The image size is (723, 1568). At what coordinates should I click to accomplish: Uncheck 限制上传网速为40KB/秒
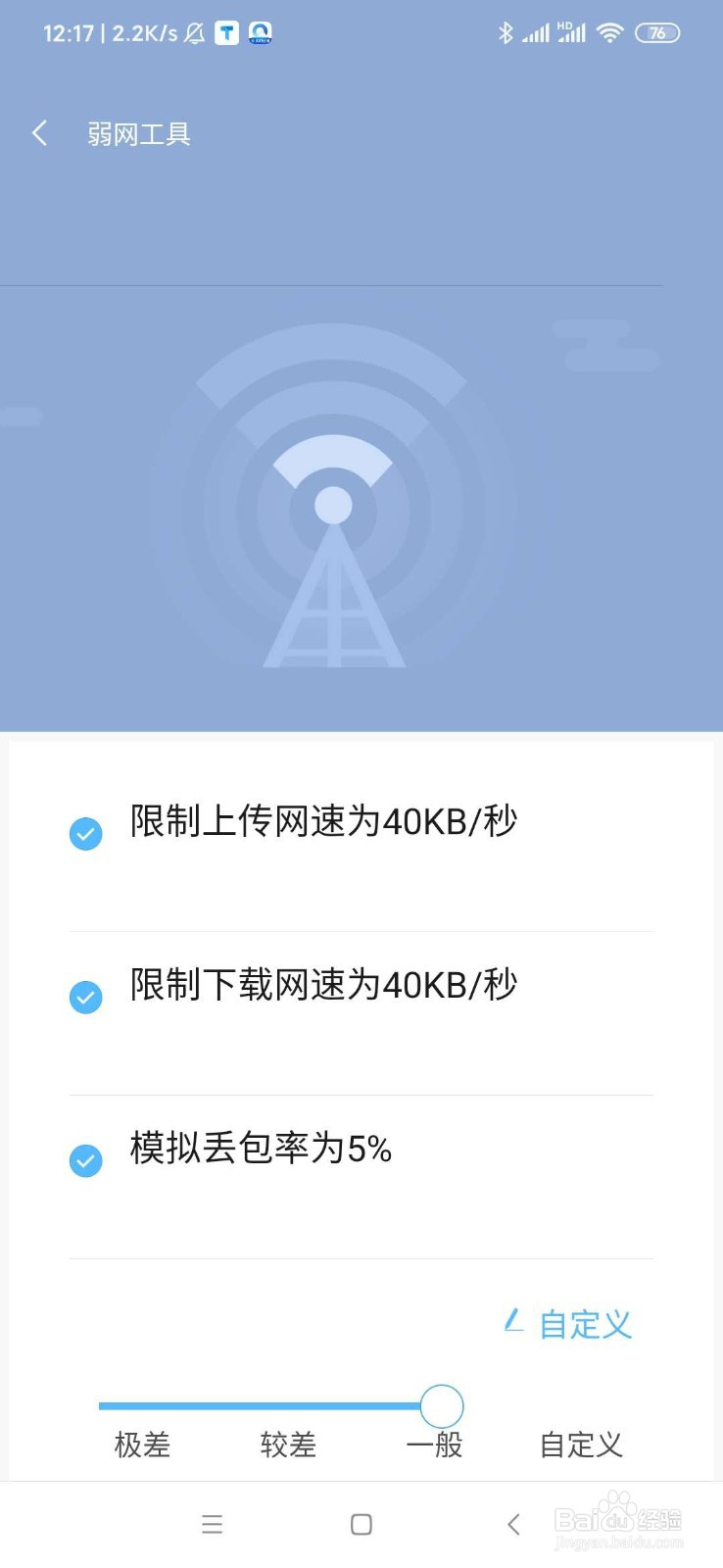85,832
